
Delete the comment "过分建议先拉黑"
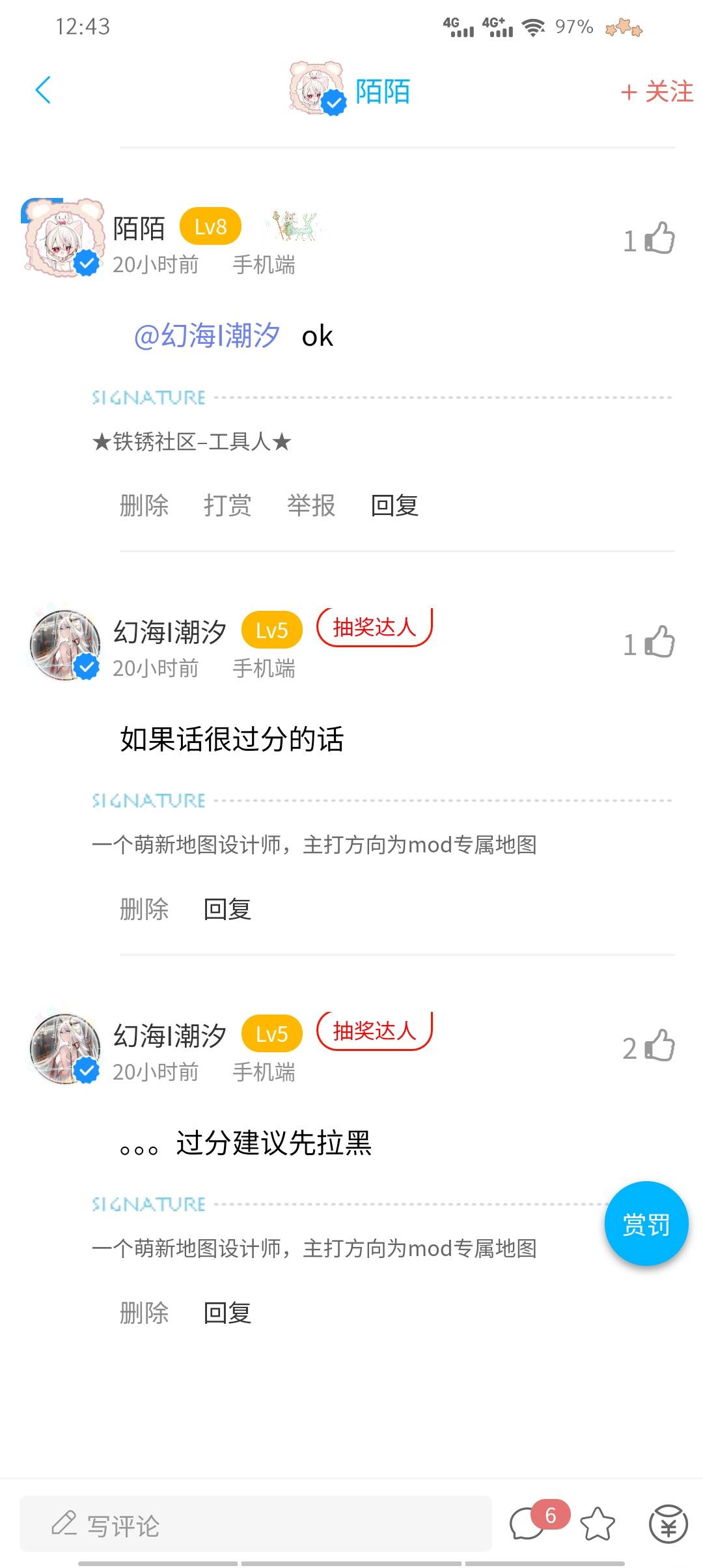144,1313
